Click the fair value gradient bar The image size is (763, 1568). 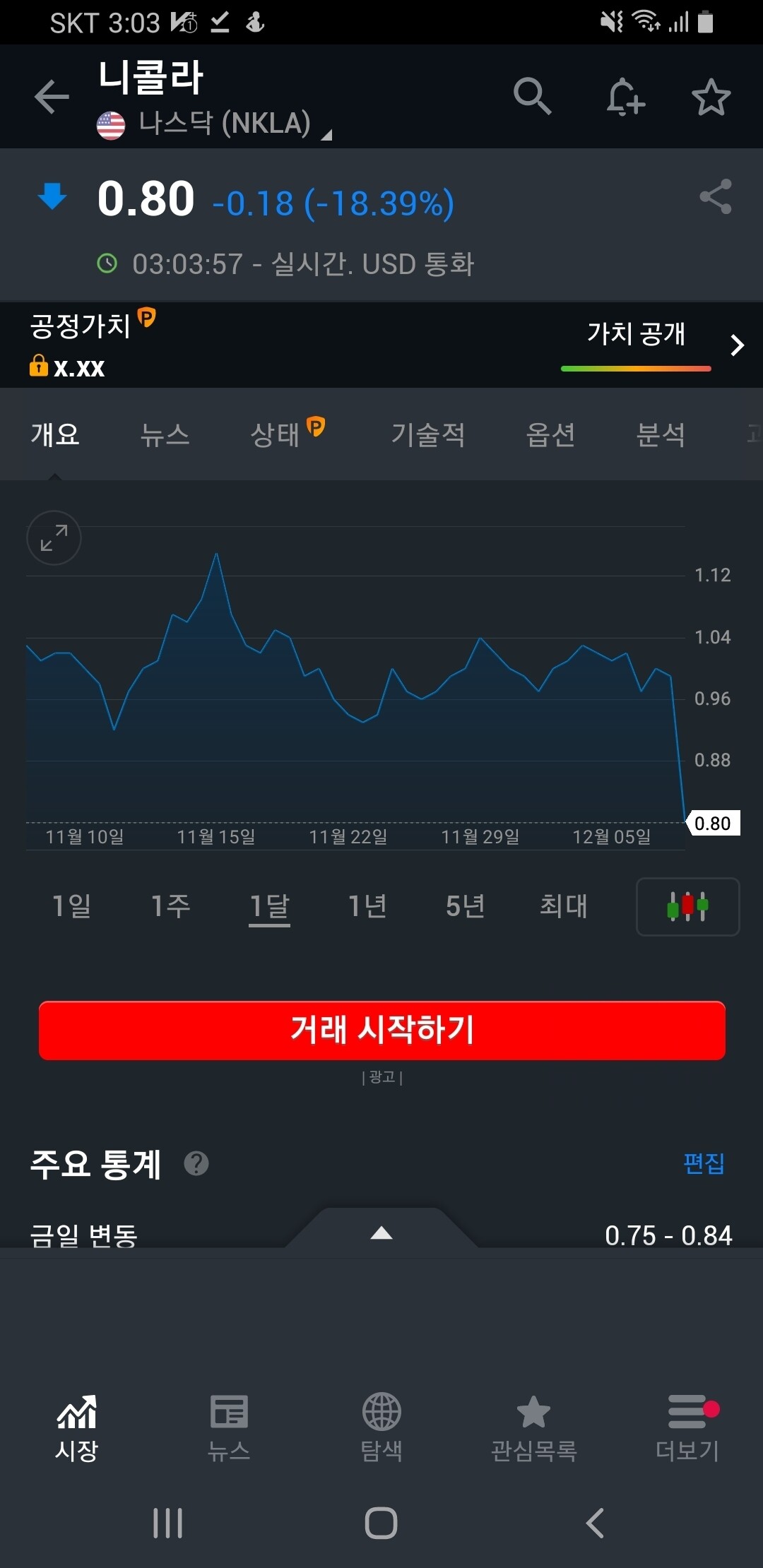click(x=635, y=368)
